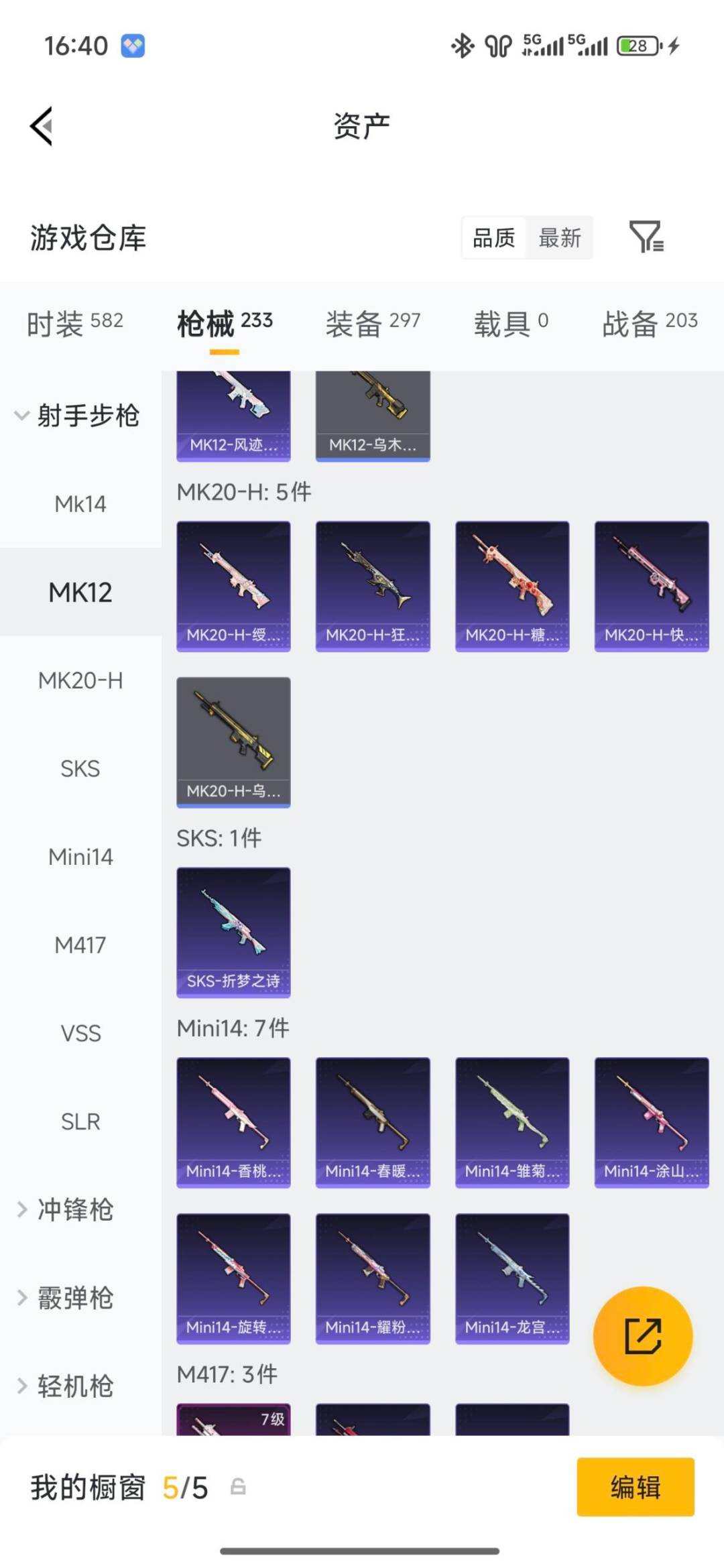Select VSS in the side list
724x1568 pixels.
click(80, 1033)
